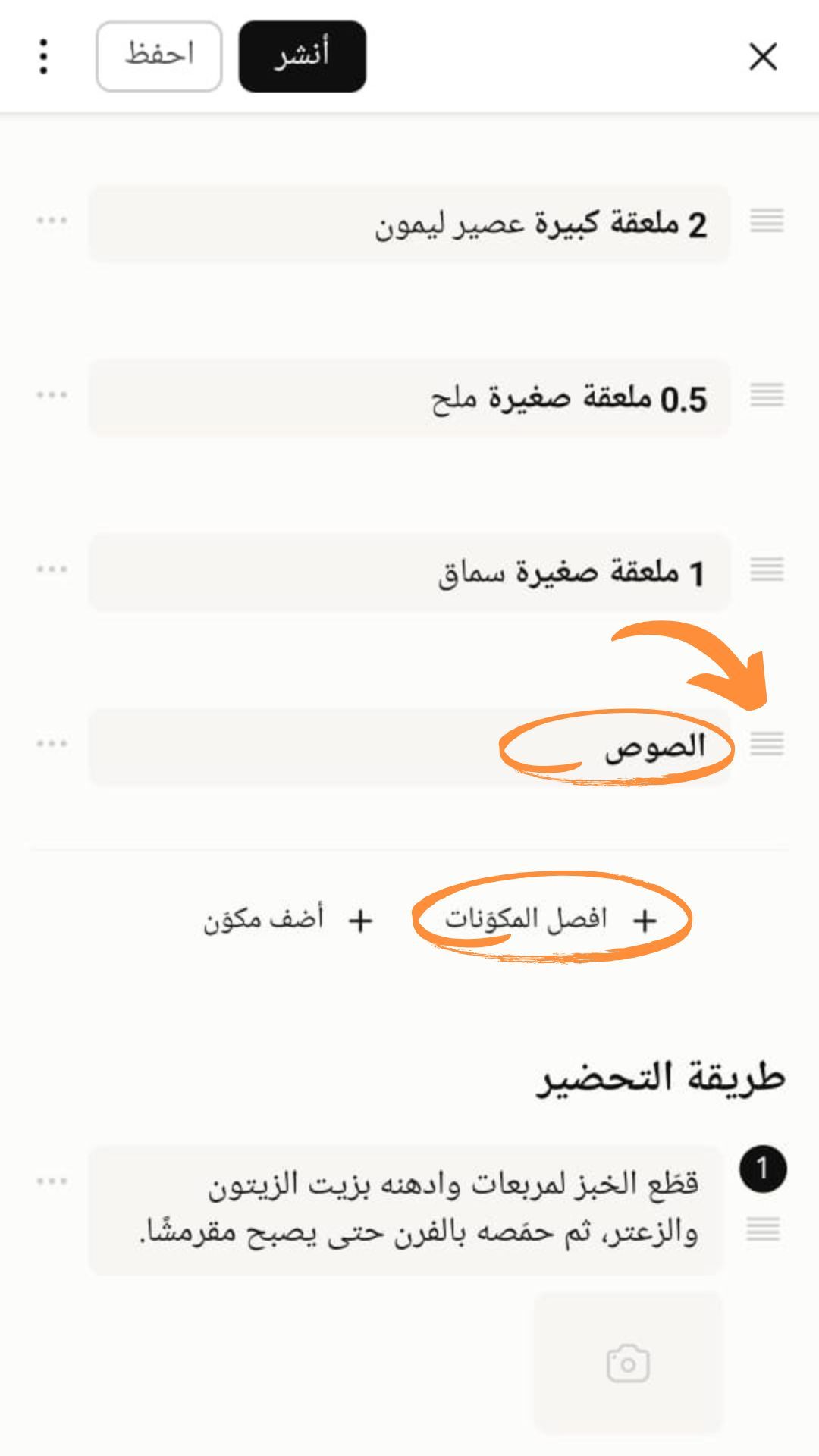The width and height of the screenshot is (819, 1456).
Task: Open the top overflow menu
Action: [x=44, y=57]
